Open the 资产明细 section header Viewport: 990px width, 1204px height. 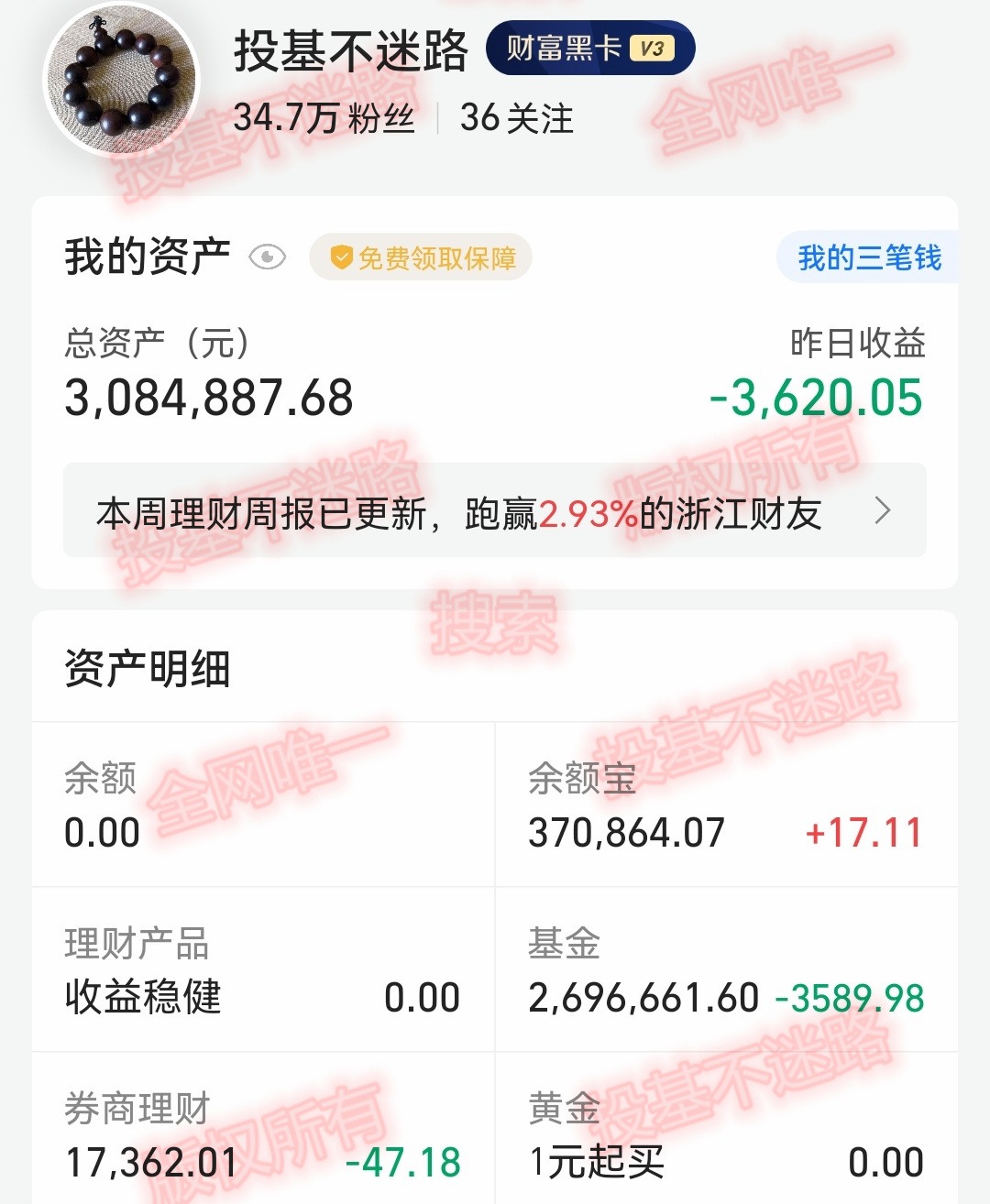[146, 669]
